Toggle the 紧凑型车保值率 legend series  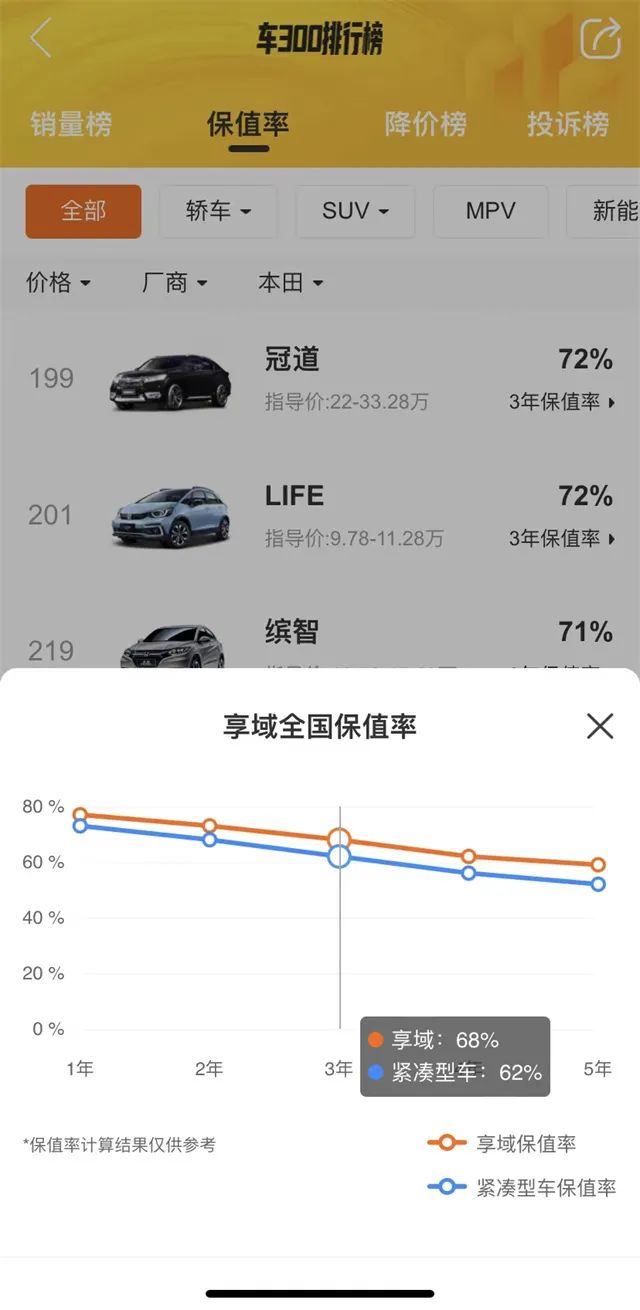tap(522, 1187)
